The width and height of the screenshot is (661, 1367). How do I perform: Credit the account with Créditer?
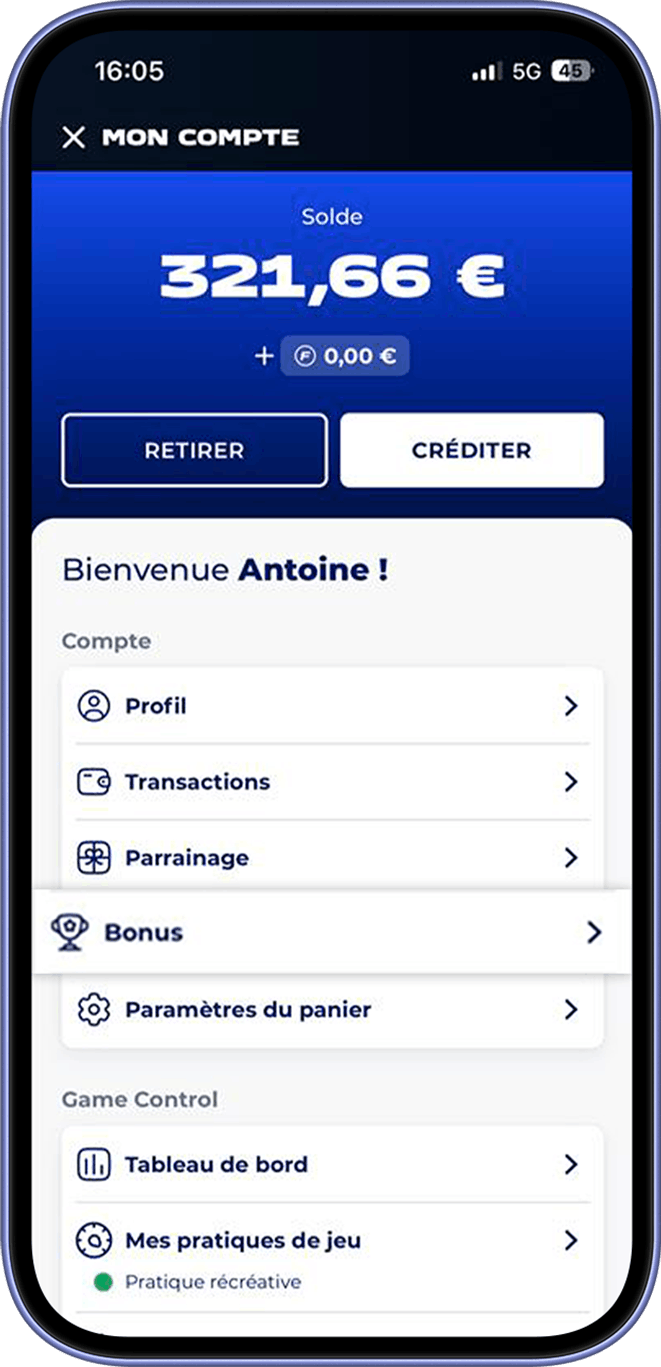tap(471, 450)
